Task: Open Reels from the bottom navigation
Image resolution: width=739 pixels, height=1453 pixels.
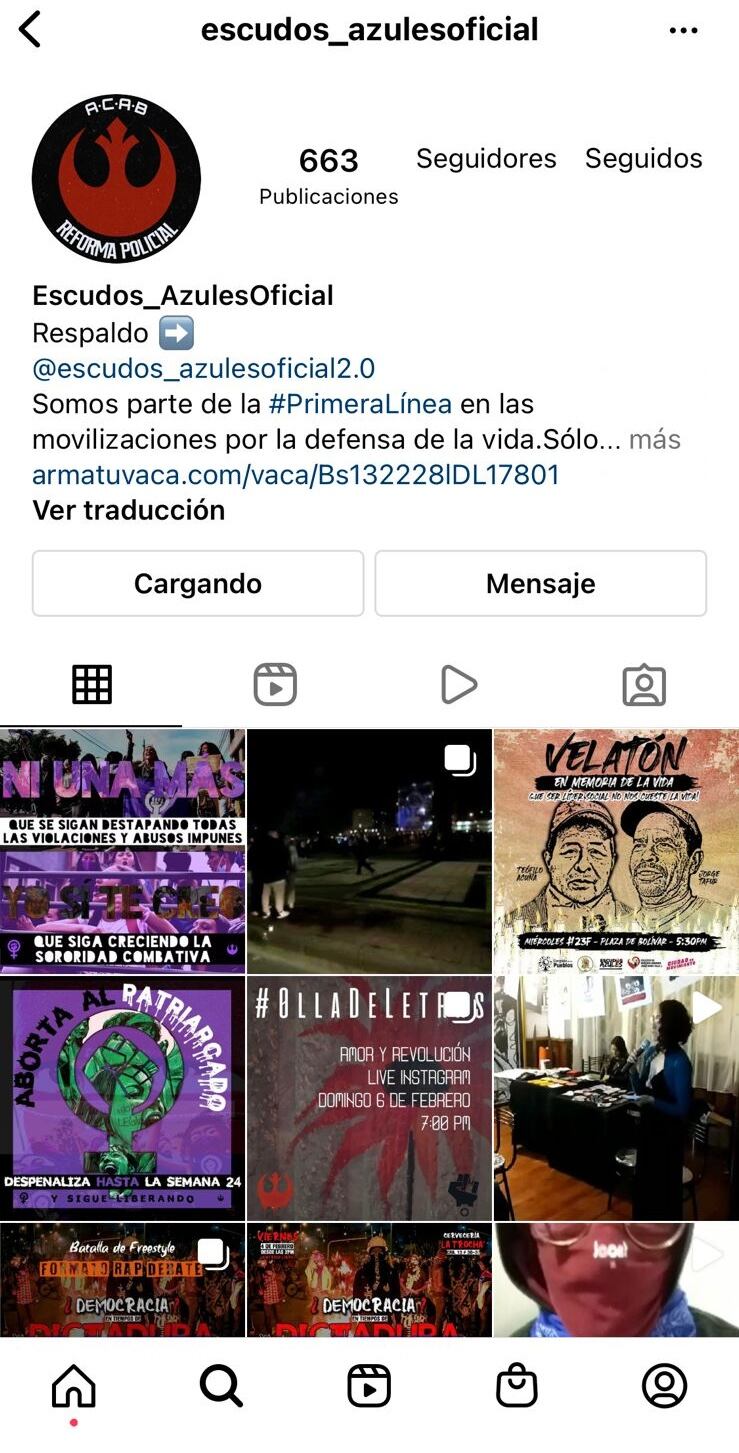Action: 369,1387
